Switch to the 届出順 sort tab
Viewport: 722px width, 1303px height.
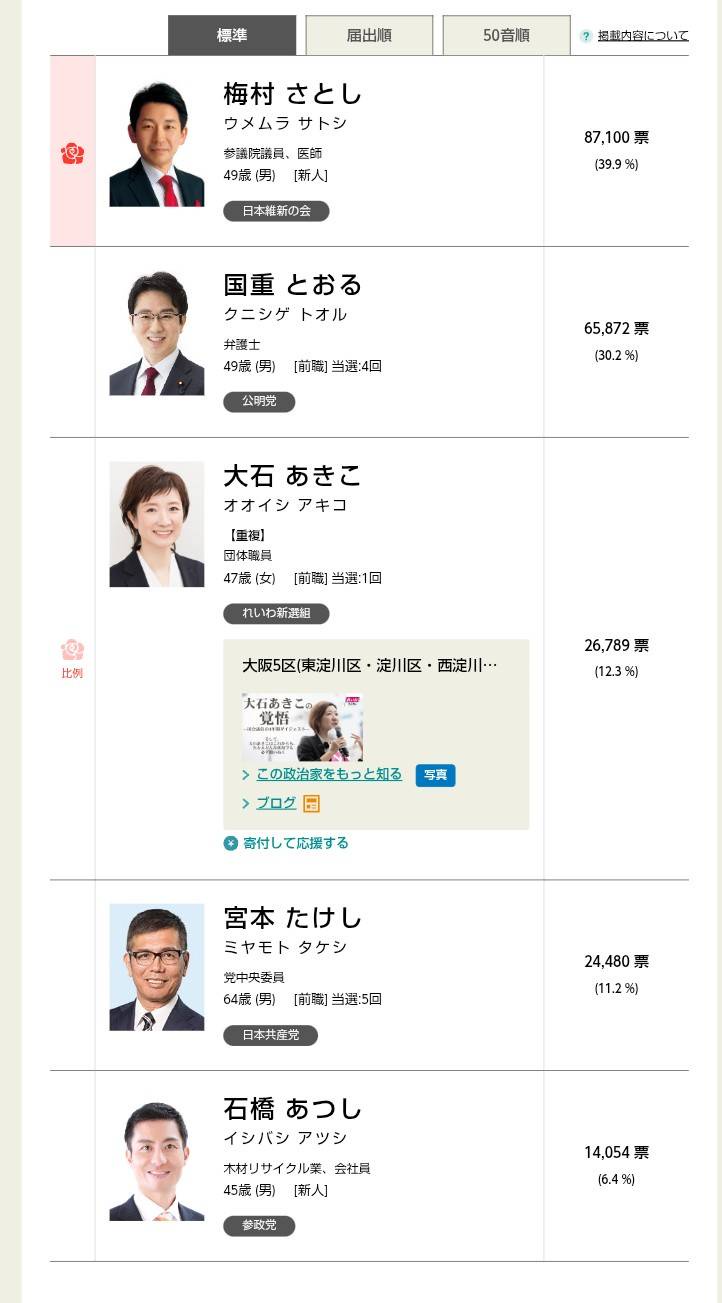click(369, 35)
